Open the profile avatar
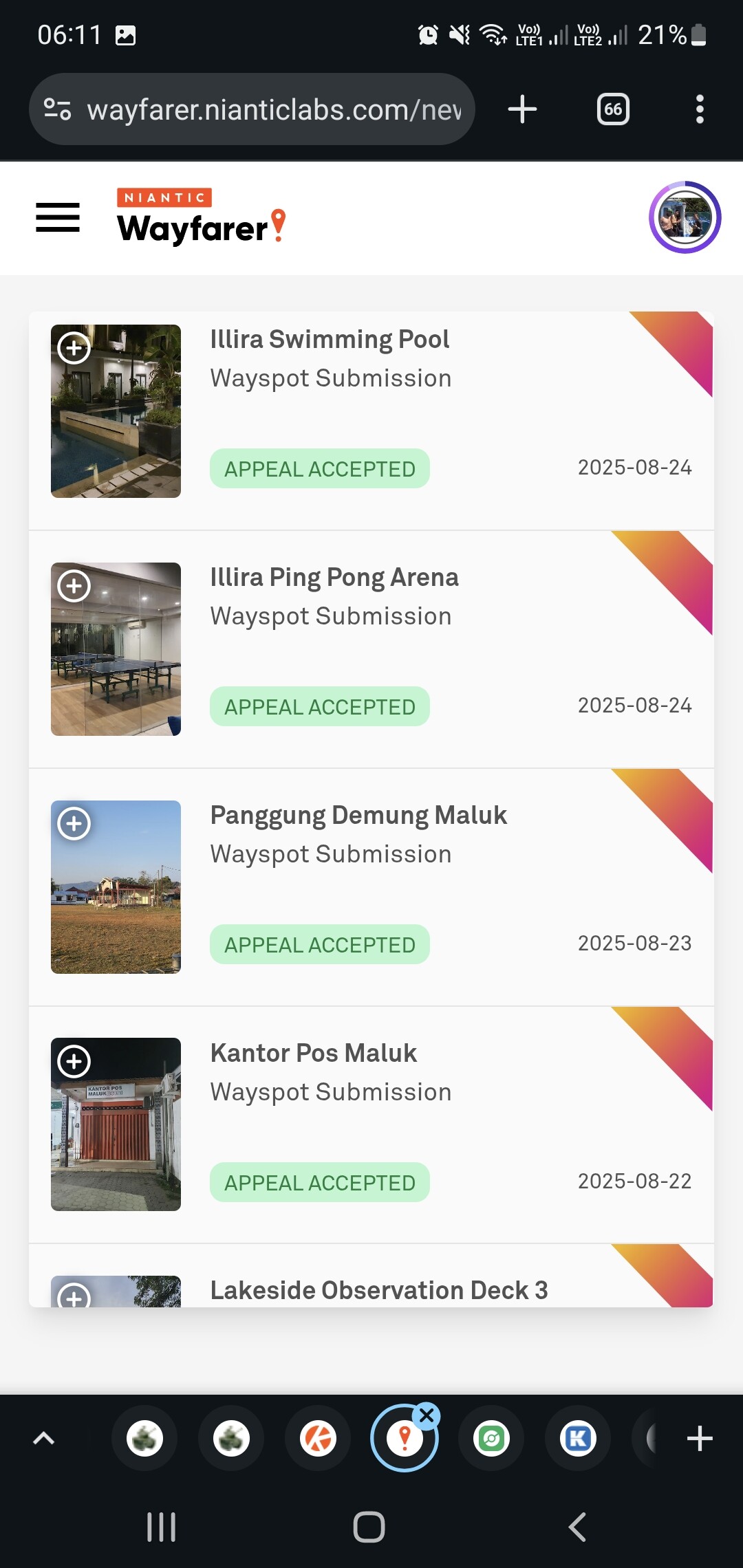The image size is (743, 1568). [685, 217]
